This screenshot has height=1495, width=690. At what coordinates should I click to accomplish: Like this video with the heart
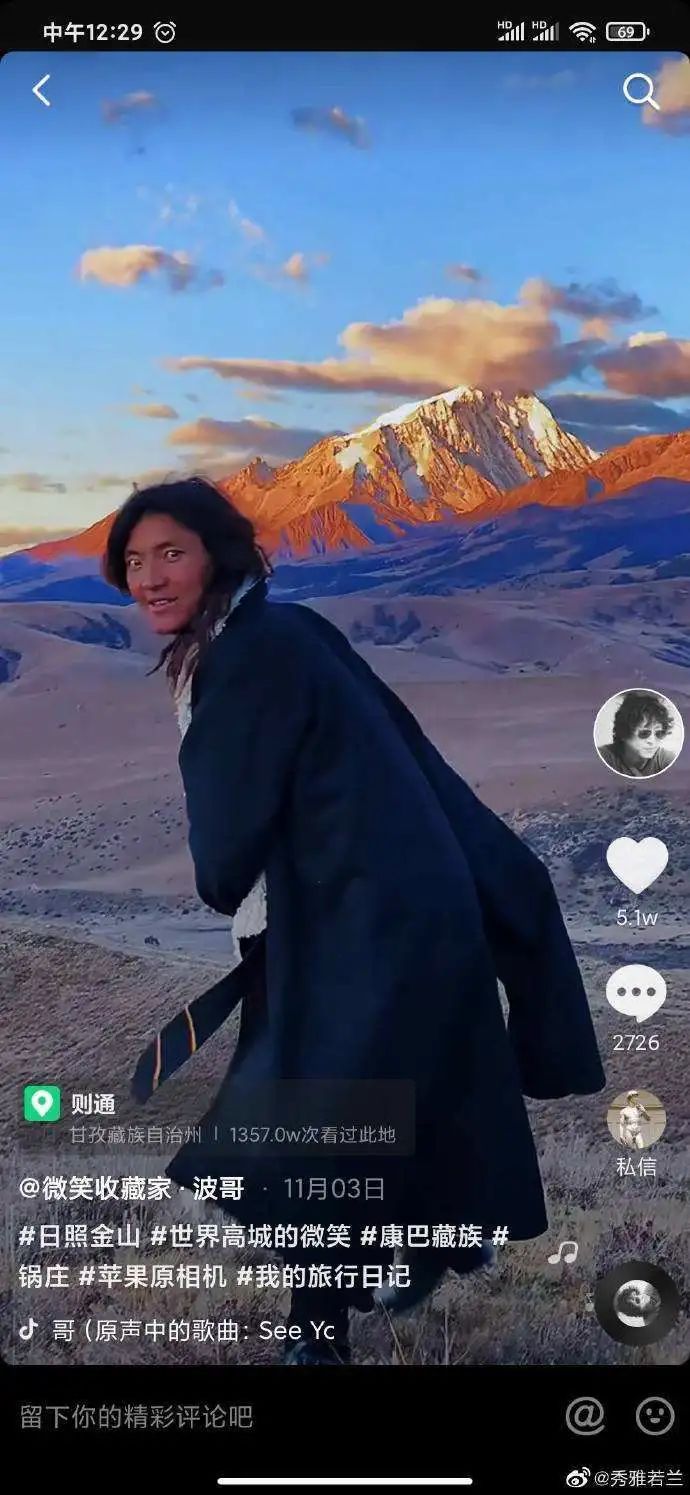pos(637,865)
